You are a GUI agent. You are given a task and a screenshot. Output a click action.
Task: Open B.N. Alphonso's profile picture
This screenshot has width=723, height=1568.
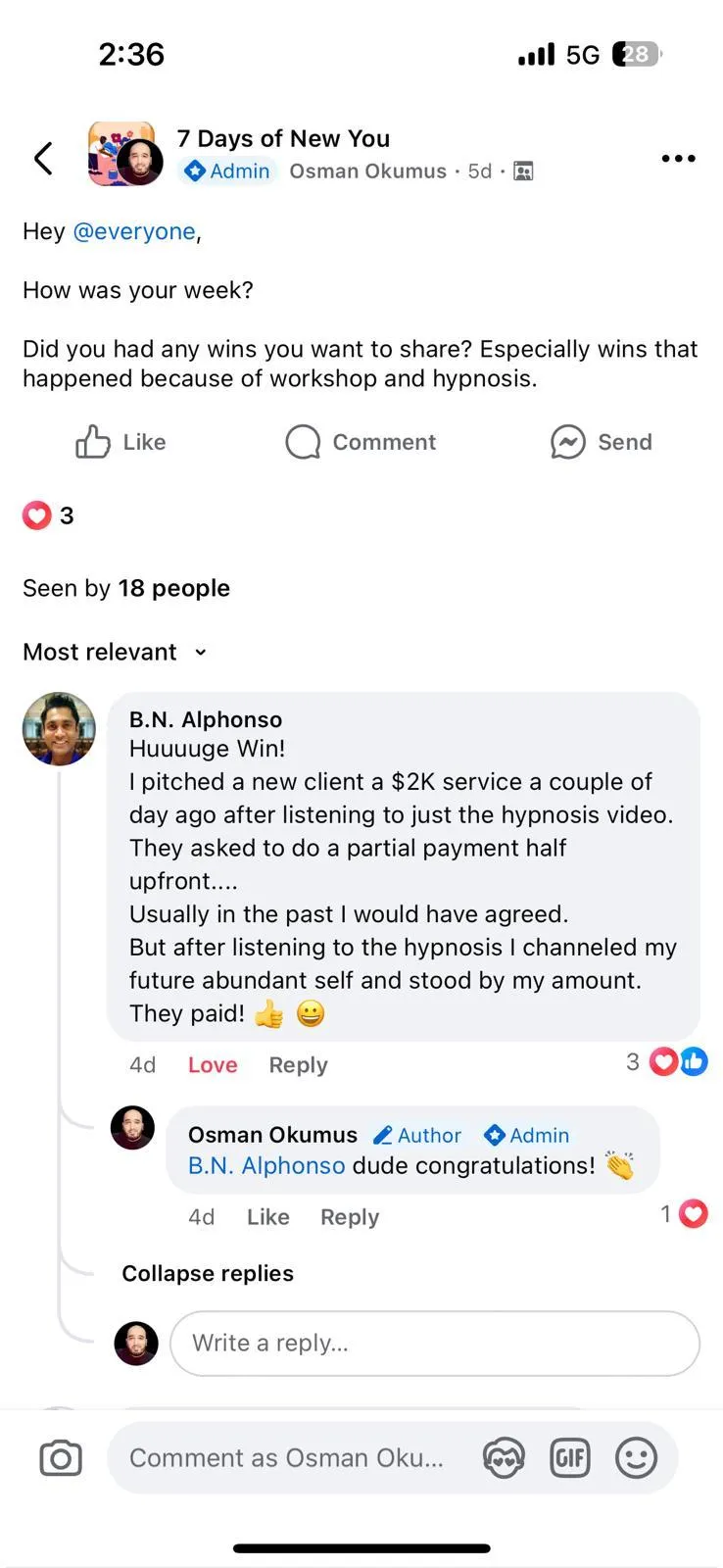point(59,729)
